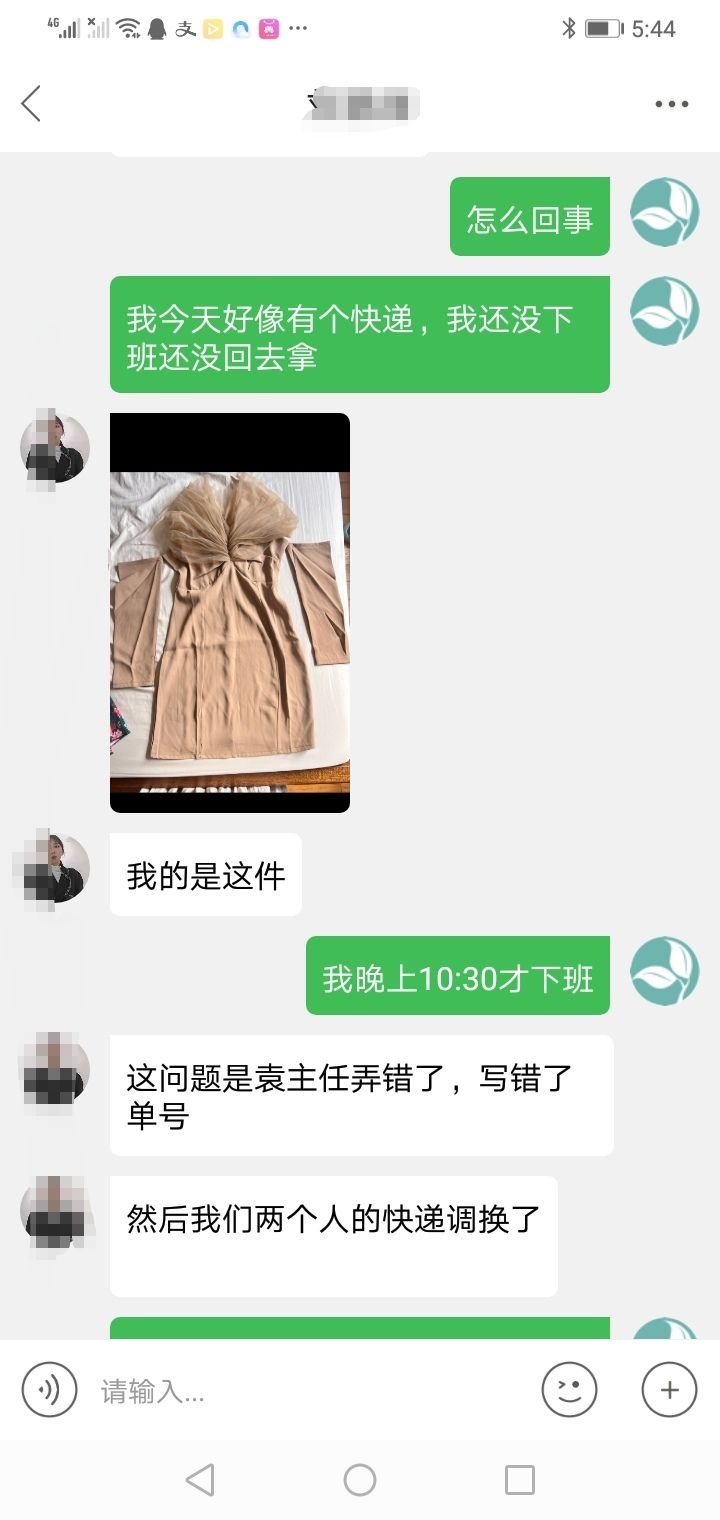Open the beige dress photo message
This screenshot has width=720, height=1520.
coord(230,613)
